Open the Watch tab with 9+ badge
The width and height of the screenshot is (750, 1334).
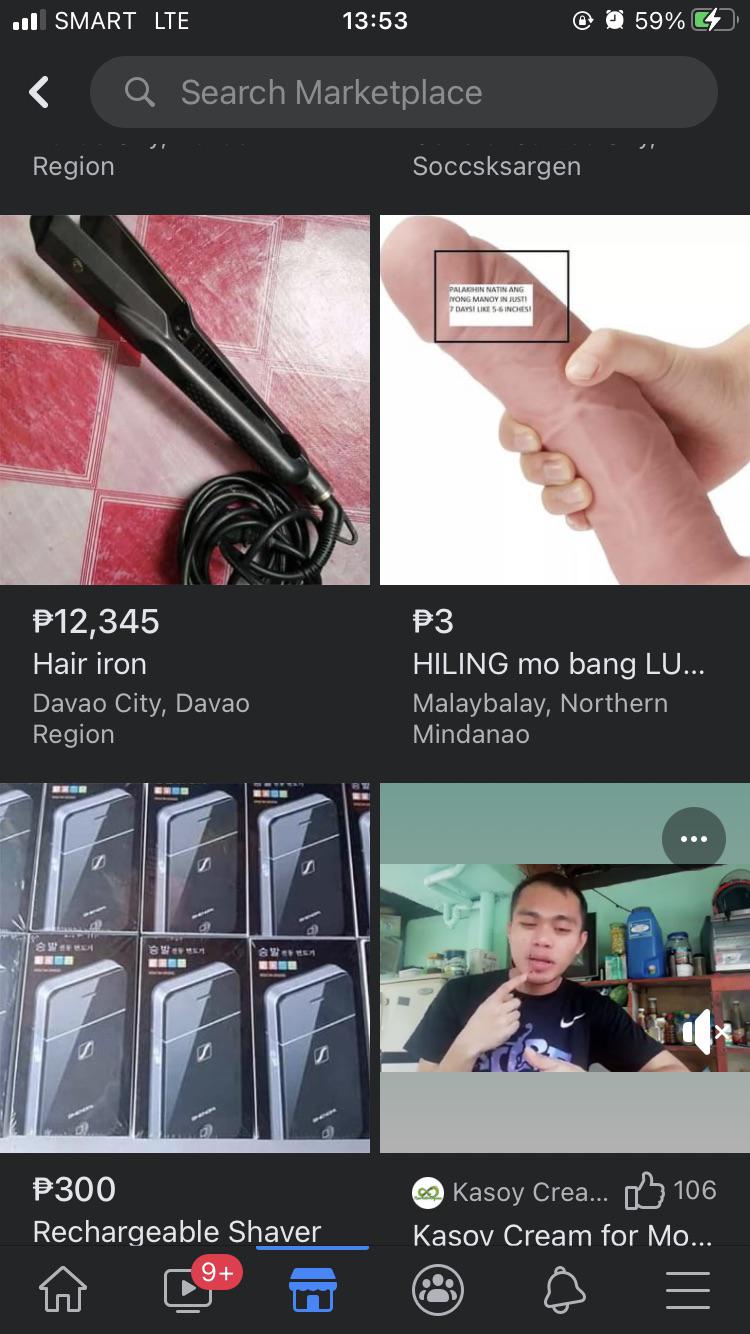pyautogui.click(x=186, y=1289)
